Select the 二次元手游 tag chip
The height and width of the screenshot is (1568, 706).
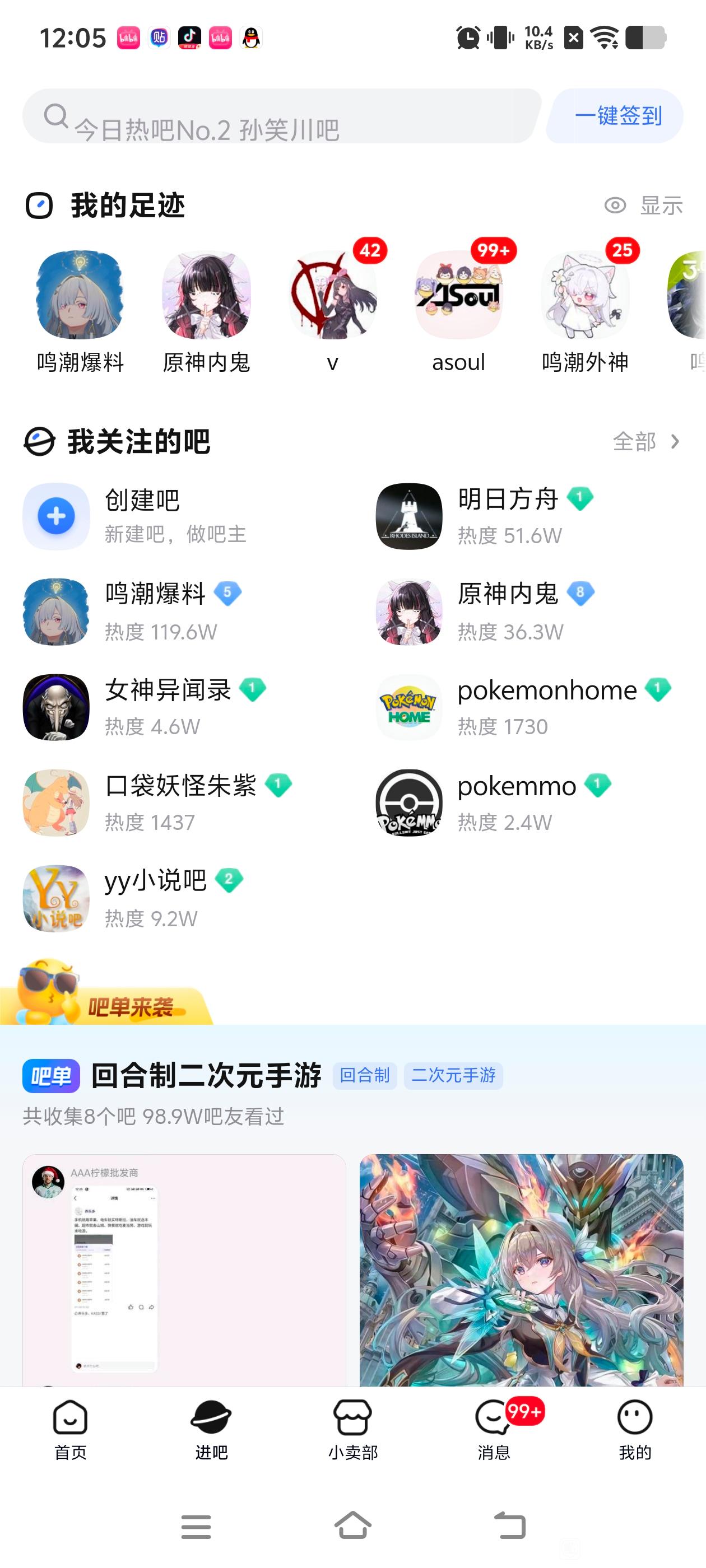tap(453, 1075)
